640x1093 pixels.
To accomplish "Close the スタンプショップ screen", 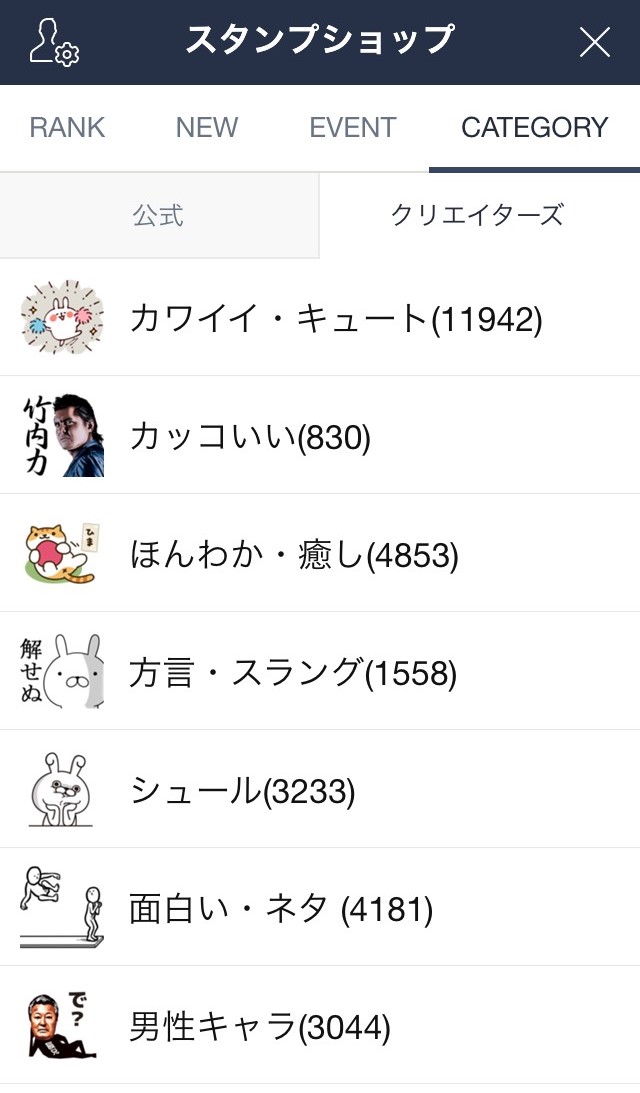I will coord(595,42).
